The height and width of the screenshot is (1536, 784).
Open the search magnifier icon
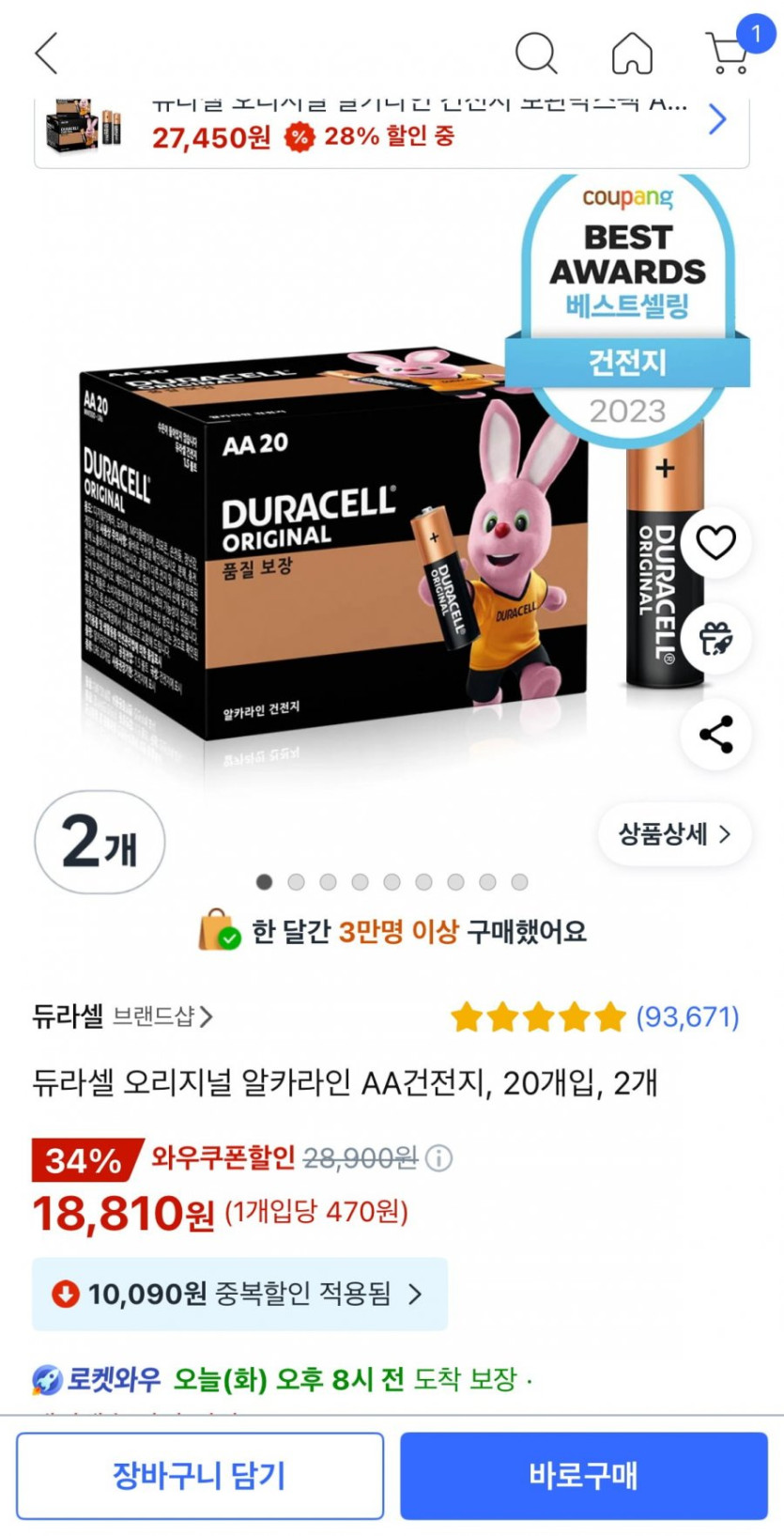click(536, 53)
